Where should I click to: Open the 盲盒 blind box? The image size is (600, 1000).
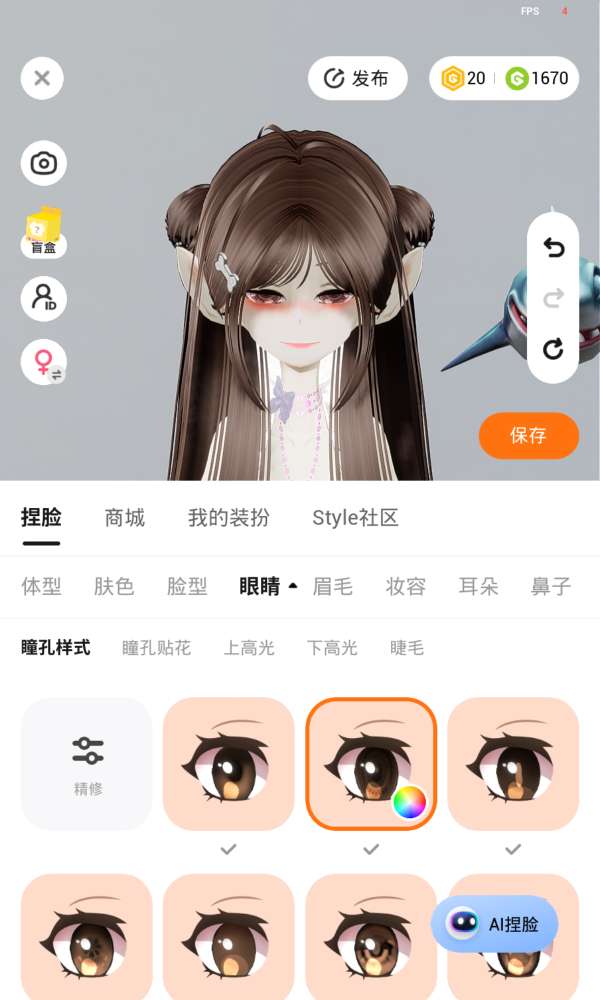[44, 232]
